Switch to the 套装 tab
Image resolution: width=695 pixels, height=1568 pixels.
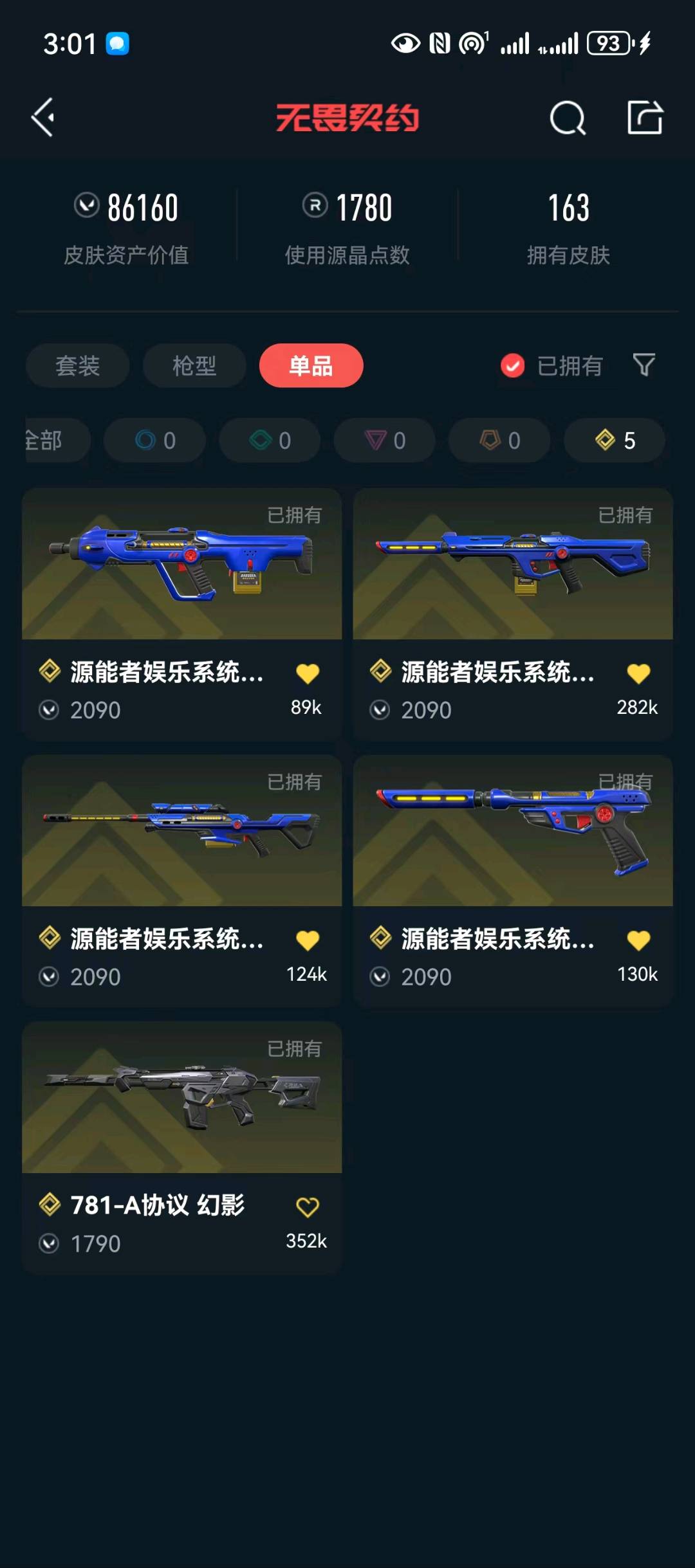pos(77,366)
